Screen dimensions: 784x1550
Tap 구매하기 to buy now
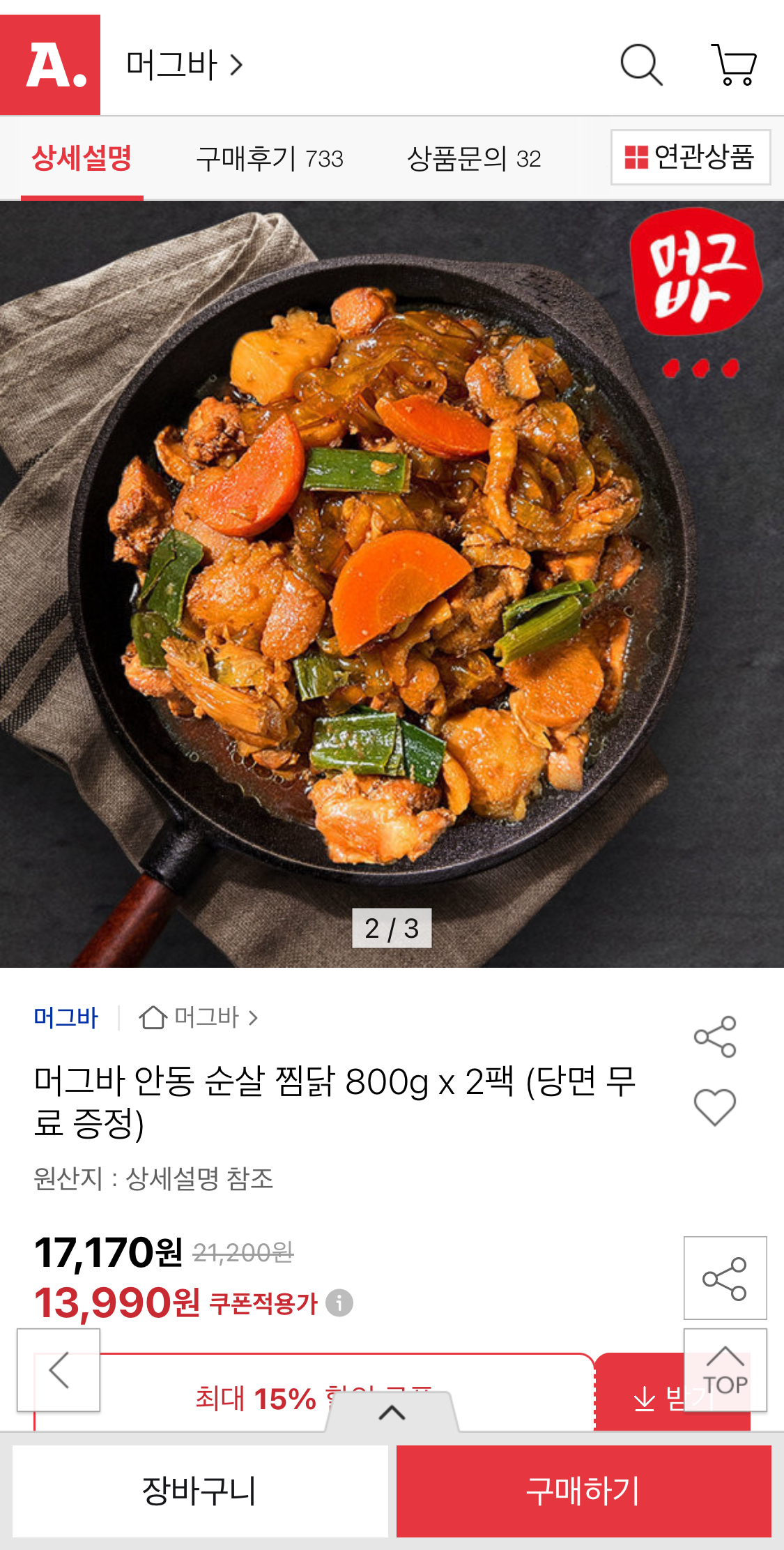tap(583, 1491)
